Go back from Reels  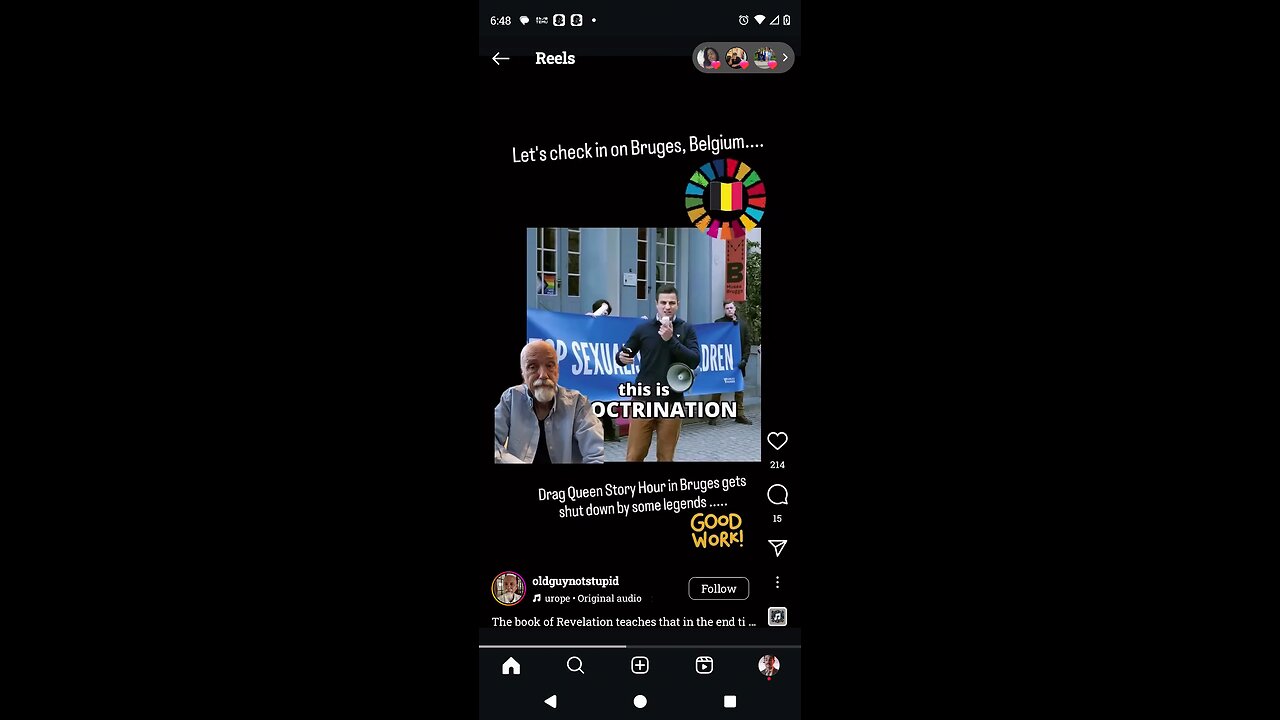[x=501, y=59]
